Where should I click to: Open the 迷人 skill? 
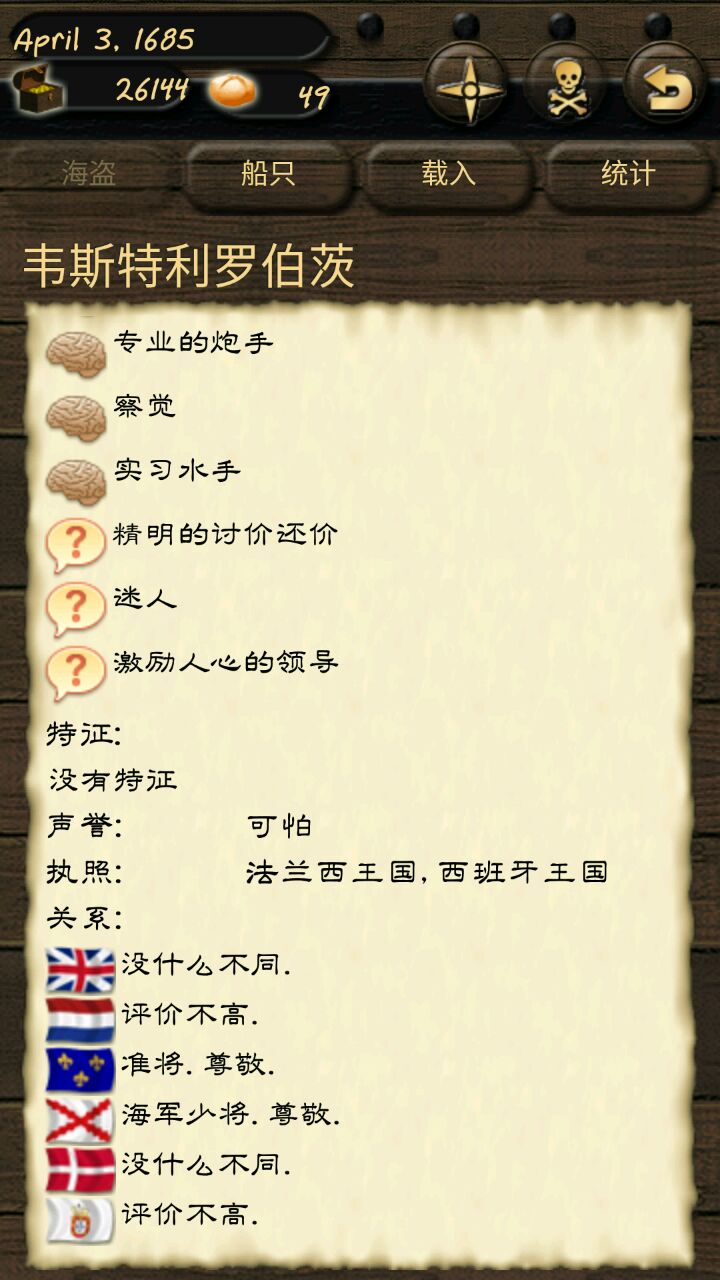click(145, 599)
